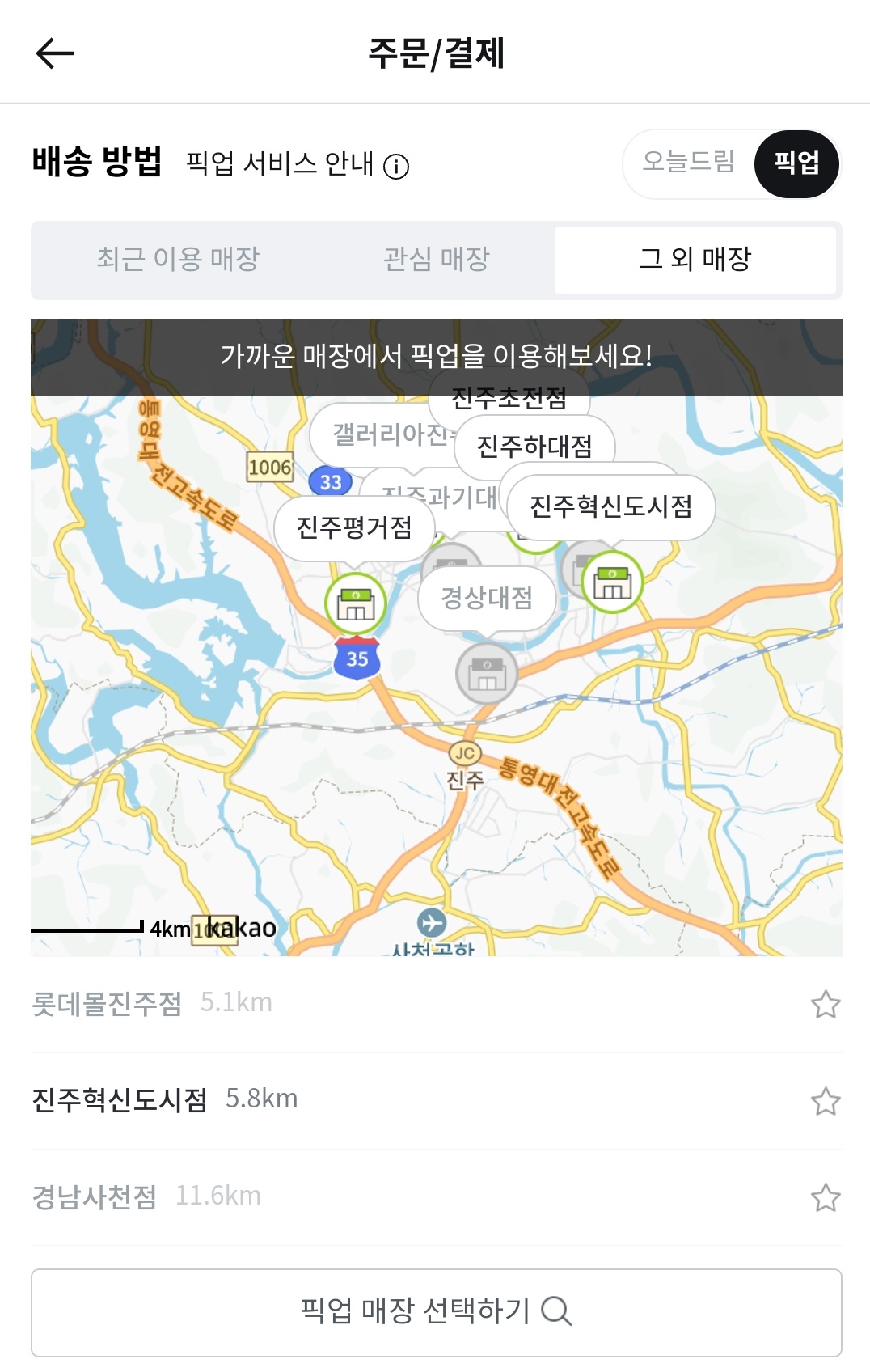The image size is (870, 1372).
Task: Switch delivery method to 오늘드림
Action: (688, 163)
